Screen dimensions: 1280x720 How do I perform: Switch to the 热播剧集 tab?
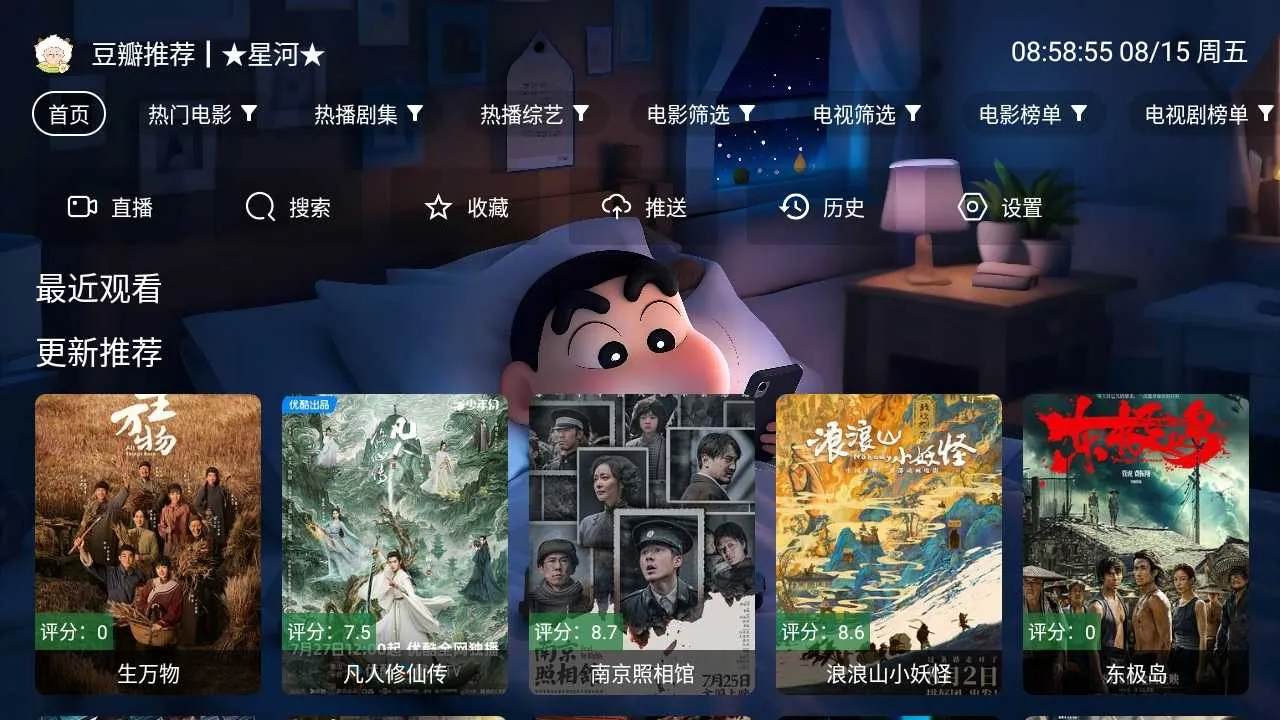(369, 115)
